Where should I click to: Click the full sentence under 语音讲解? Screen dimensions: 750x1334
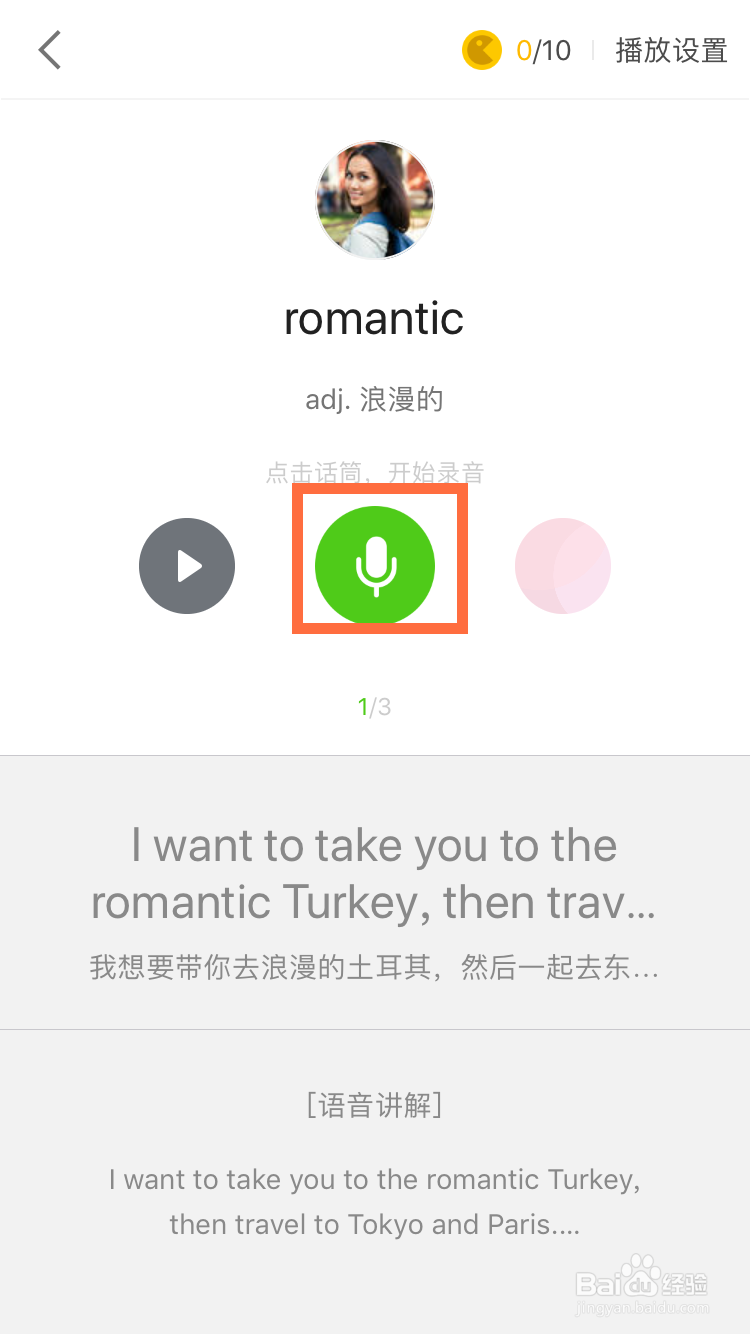tap(375, 1201)
